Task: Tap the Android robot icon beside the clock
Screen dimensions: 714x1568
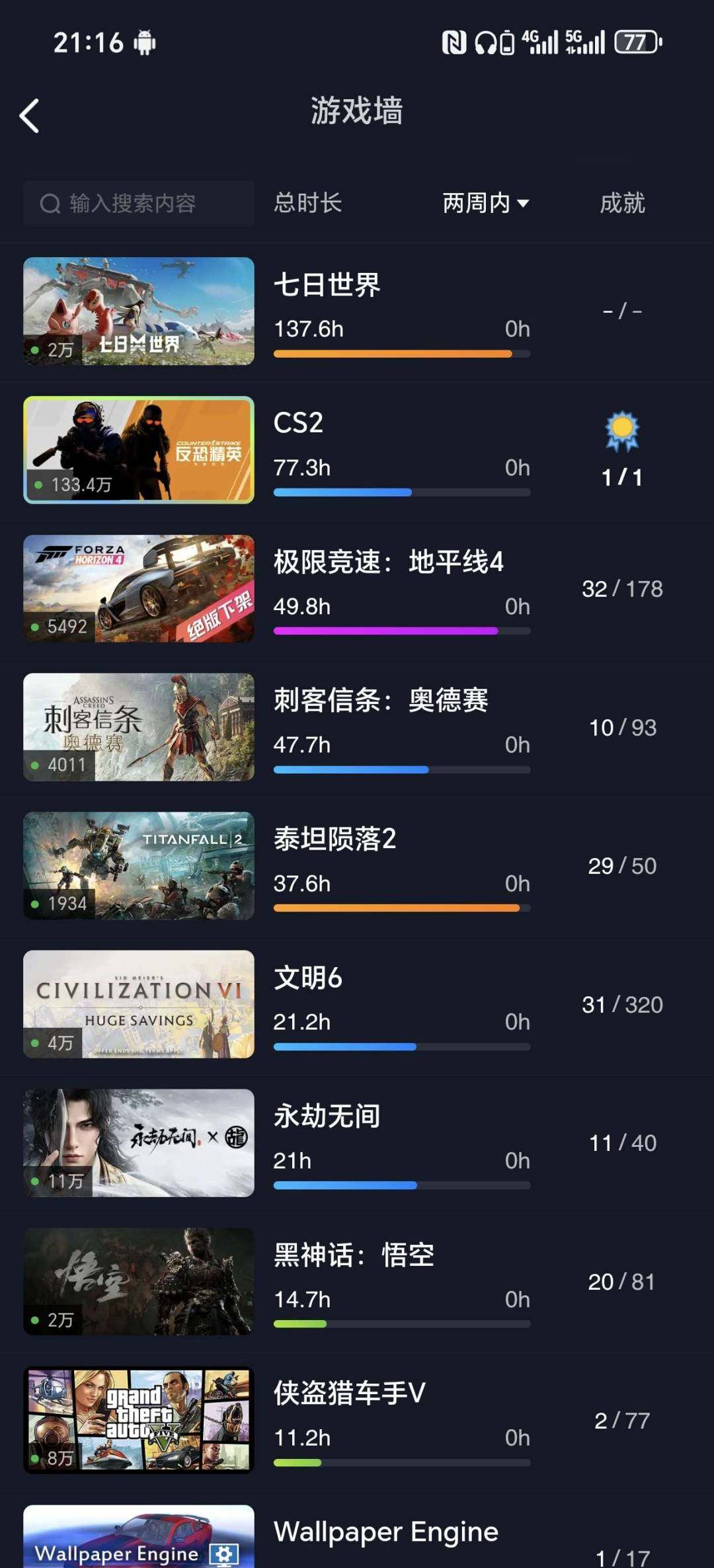Action: [x=144, y=42]
